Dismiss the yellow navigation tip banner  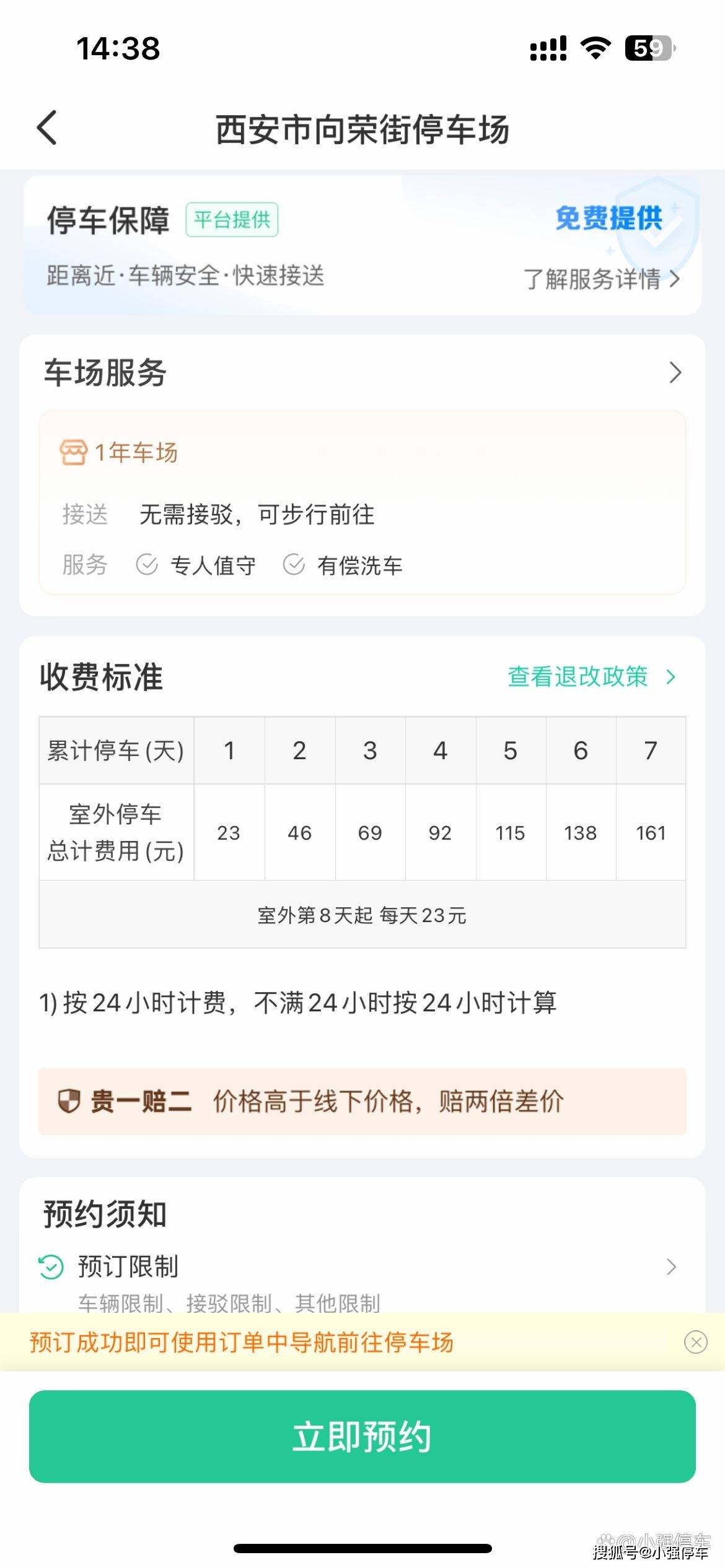[x=695, y=1343]
